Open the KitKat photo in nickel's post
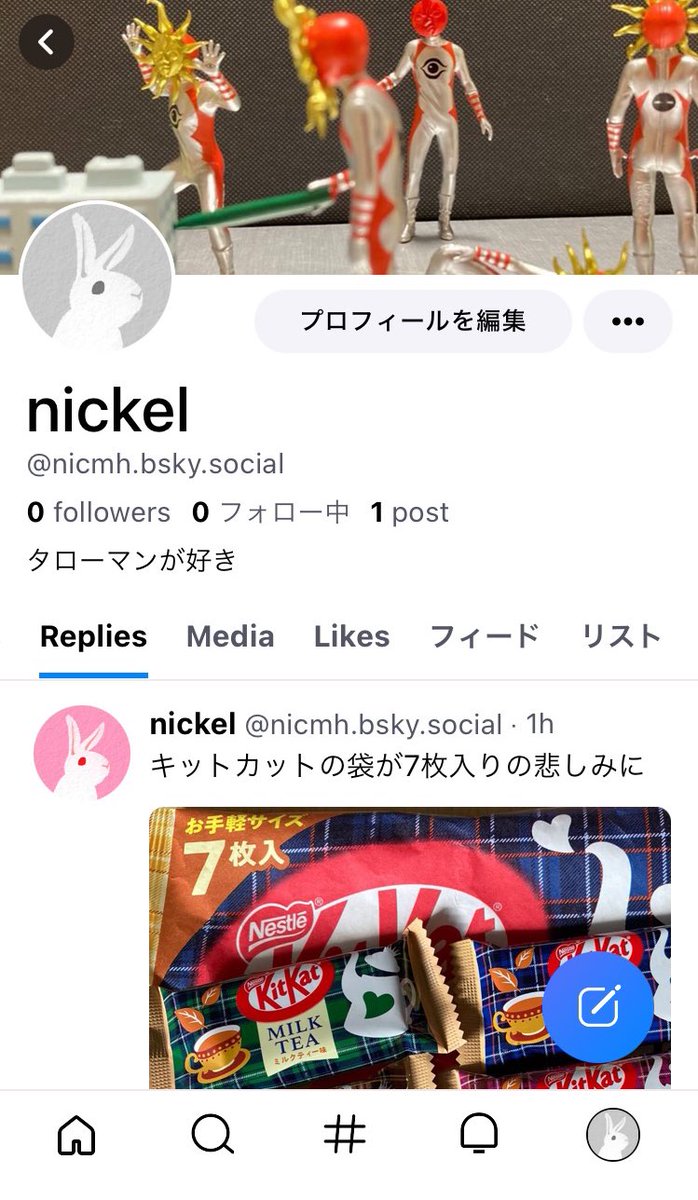Image resolution: width=698 pixels, height=1200 pixels. [360, 945]
